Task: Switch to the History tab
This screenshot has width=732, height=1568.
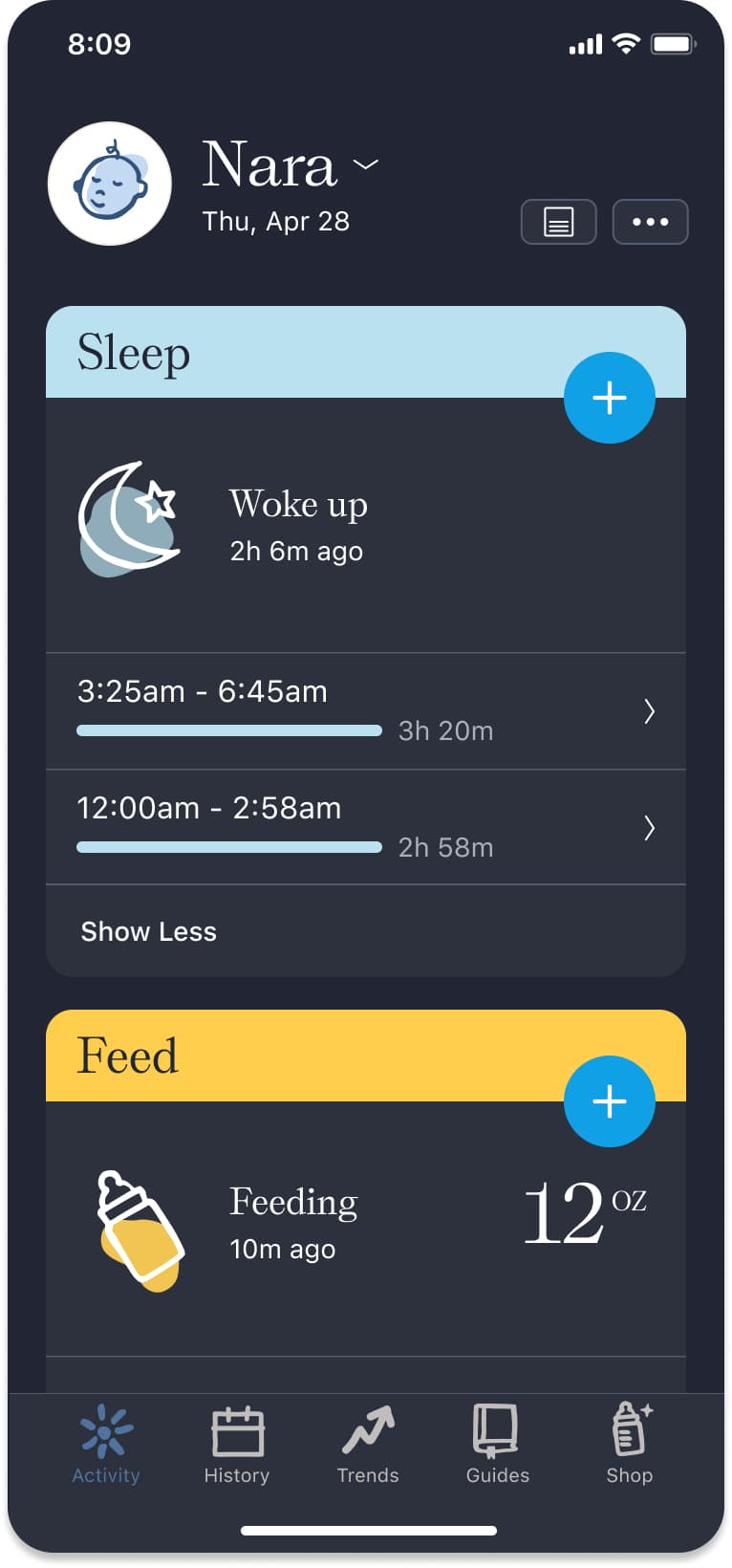Action: point(237,1445)
